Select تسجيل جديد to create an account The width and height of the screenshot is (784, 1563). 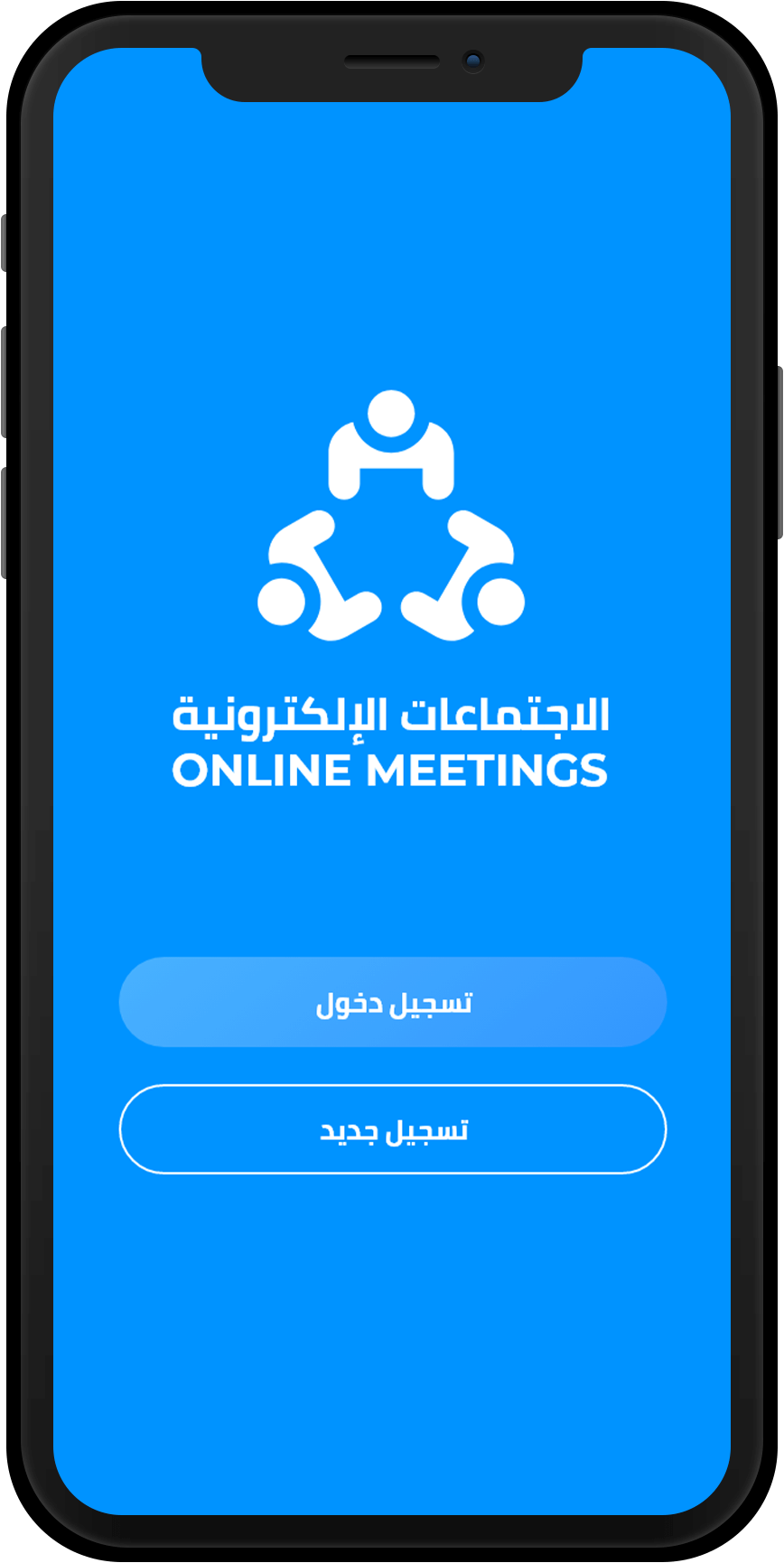393,1129
